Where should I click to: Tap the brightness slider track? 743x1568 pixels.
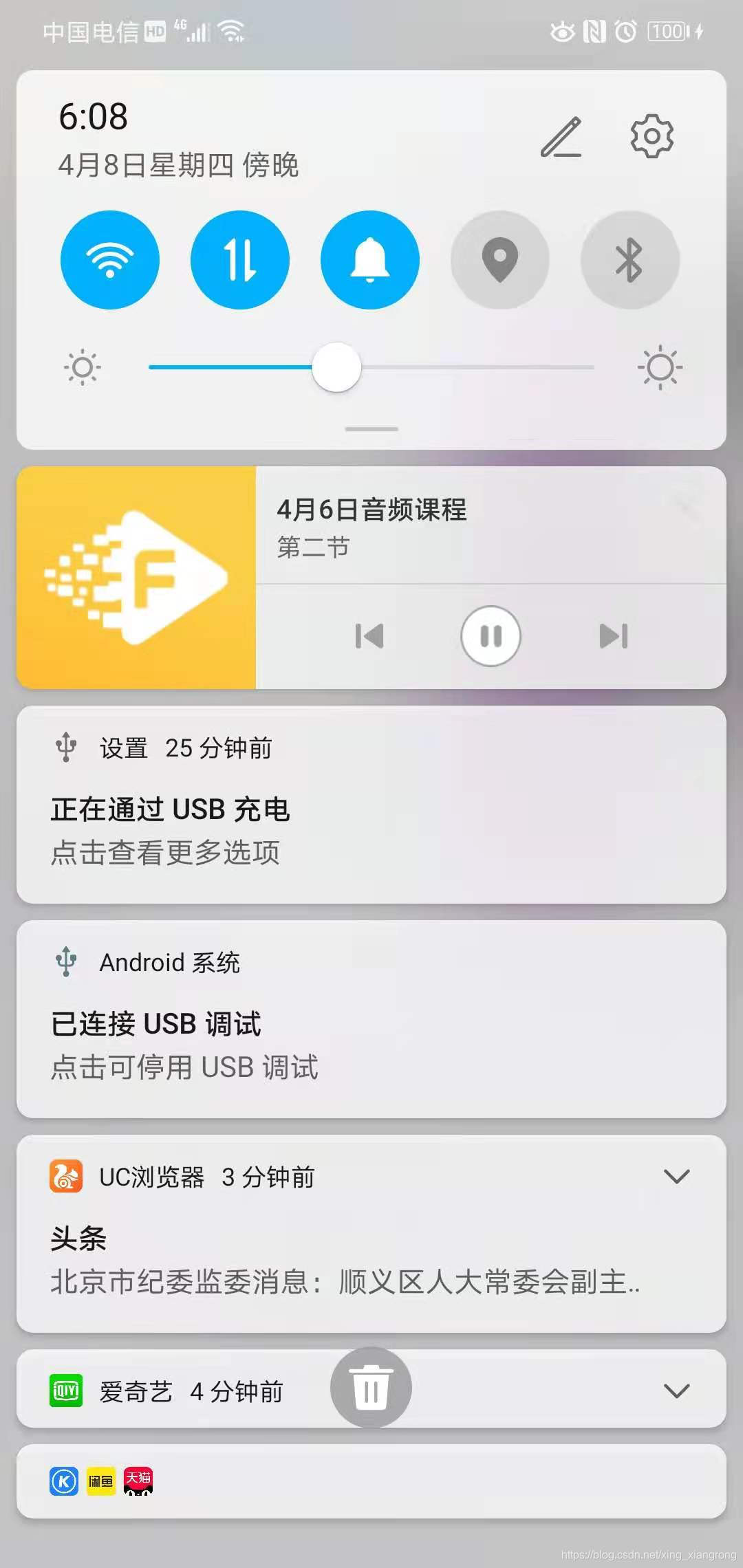[x=468, y=367]
